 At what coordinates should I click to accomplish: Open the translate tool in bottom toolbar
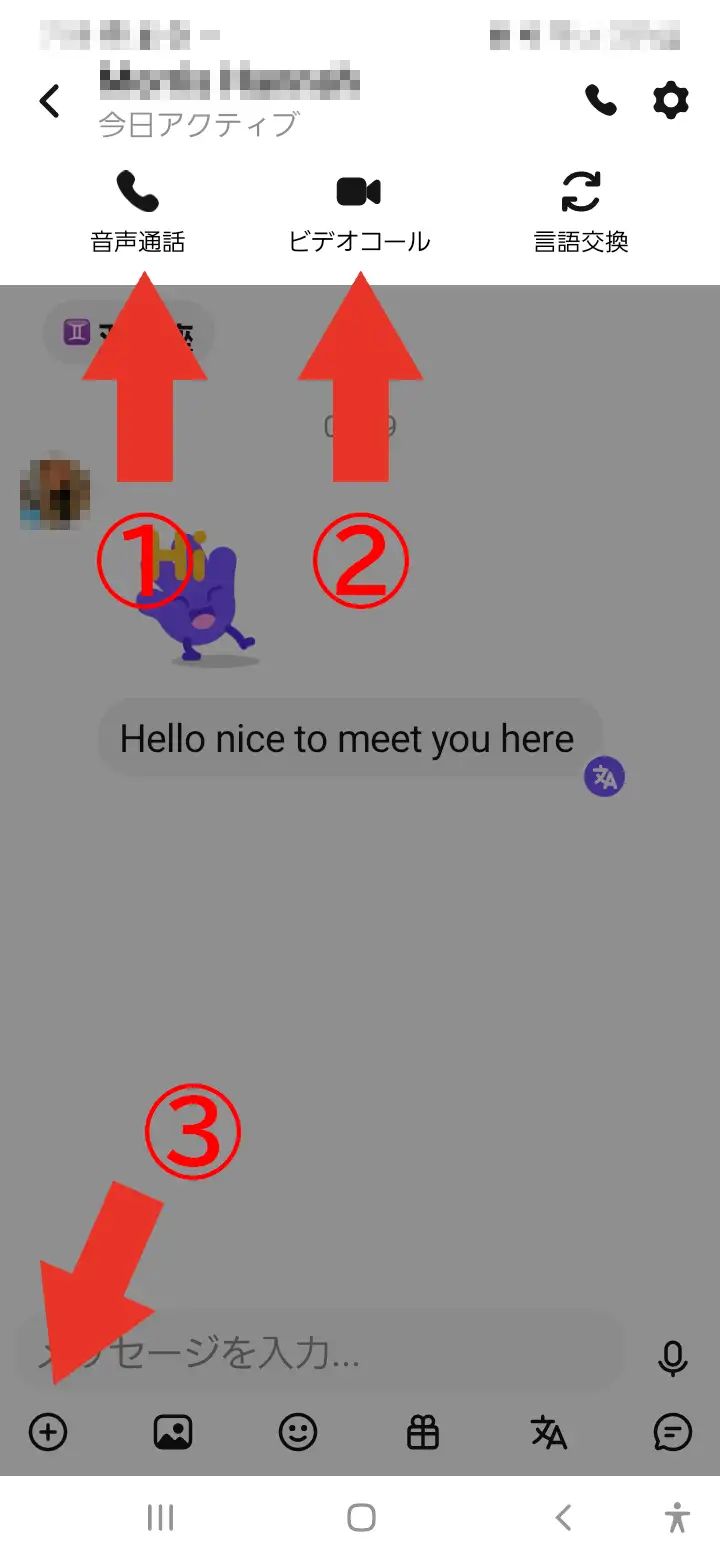pyautogui.click(x=548, y=1433)
